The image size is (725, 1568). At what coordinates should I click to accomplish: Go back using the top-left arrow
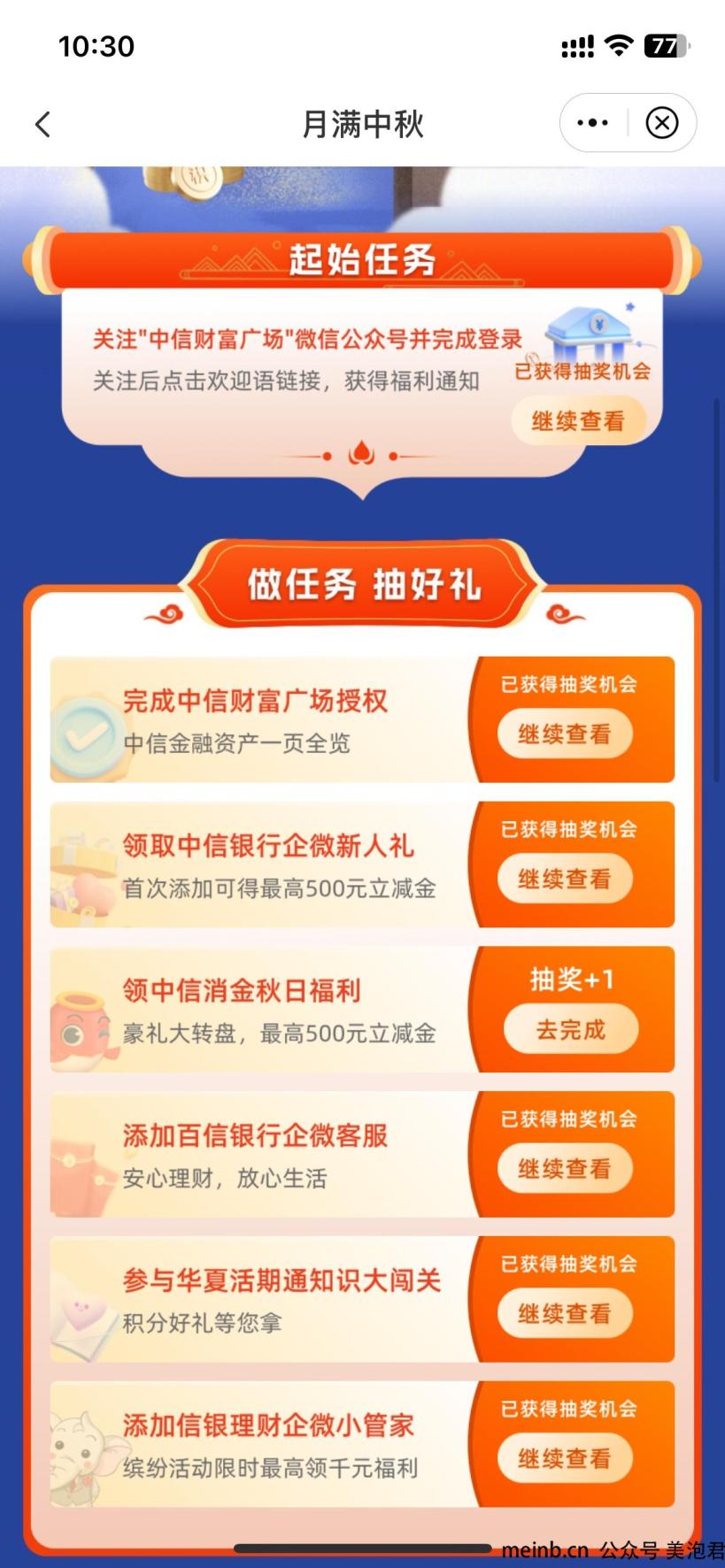click(x=42, y=124)
